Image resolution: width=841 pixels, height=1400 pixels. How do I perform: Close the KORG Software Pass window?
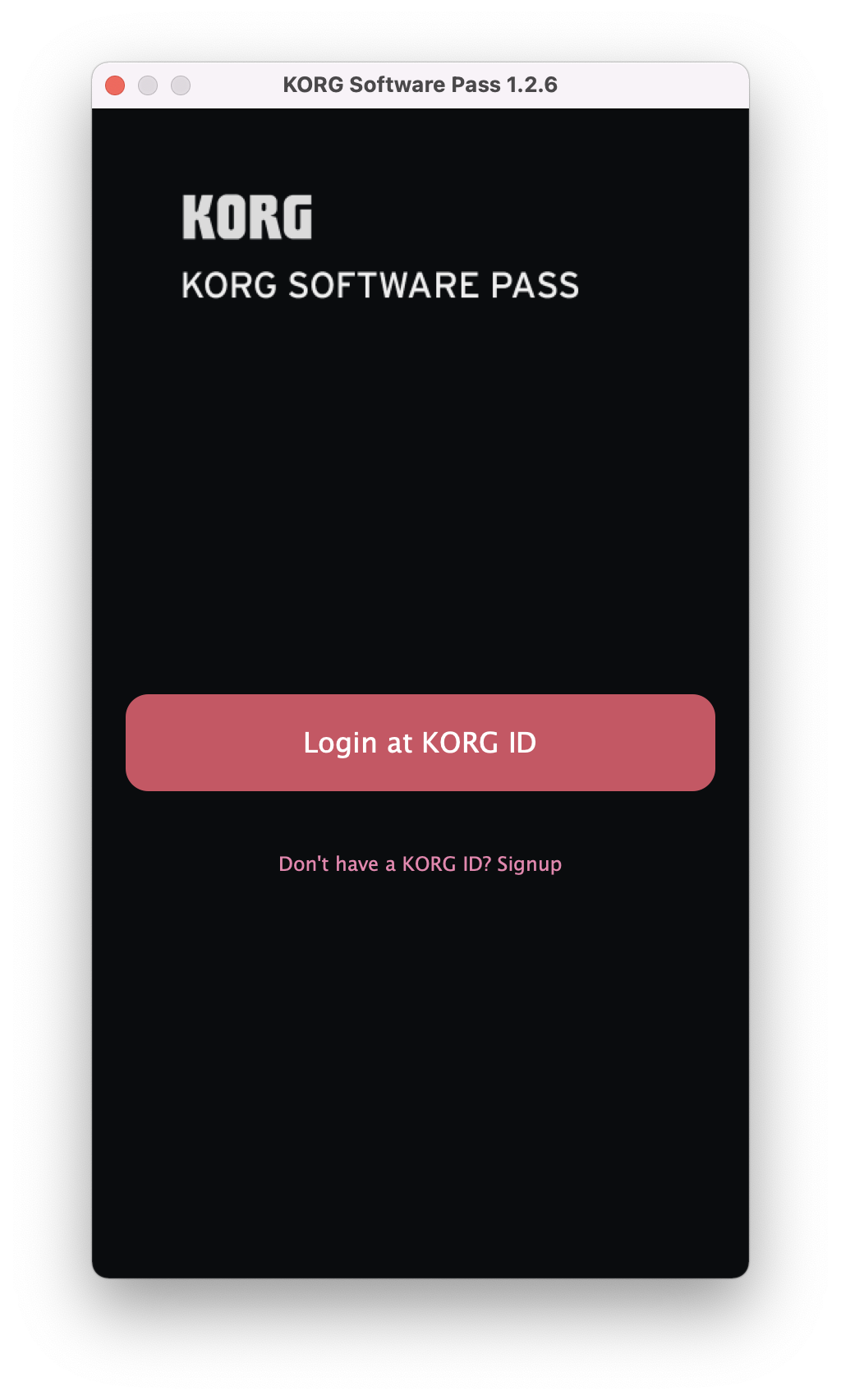(x=115, y=85)
